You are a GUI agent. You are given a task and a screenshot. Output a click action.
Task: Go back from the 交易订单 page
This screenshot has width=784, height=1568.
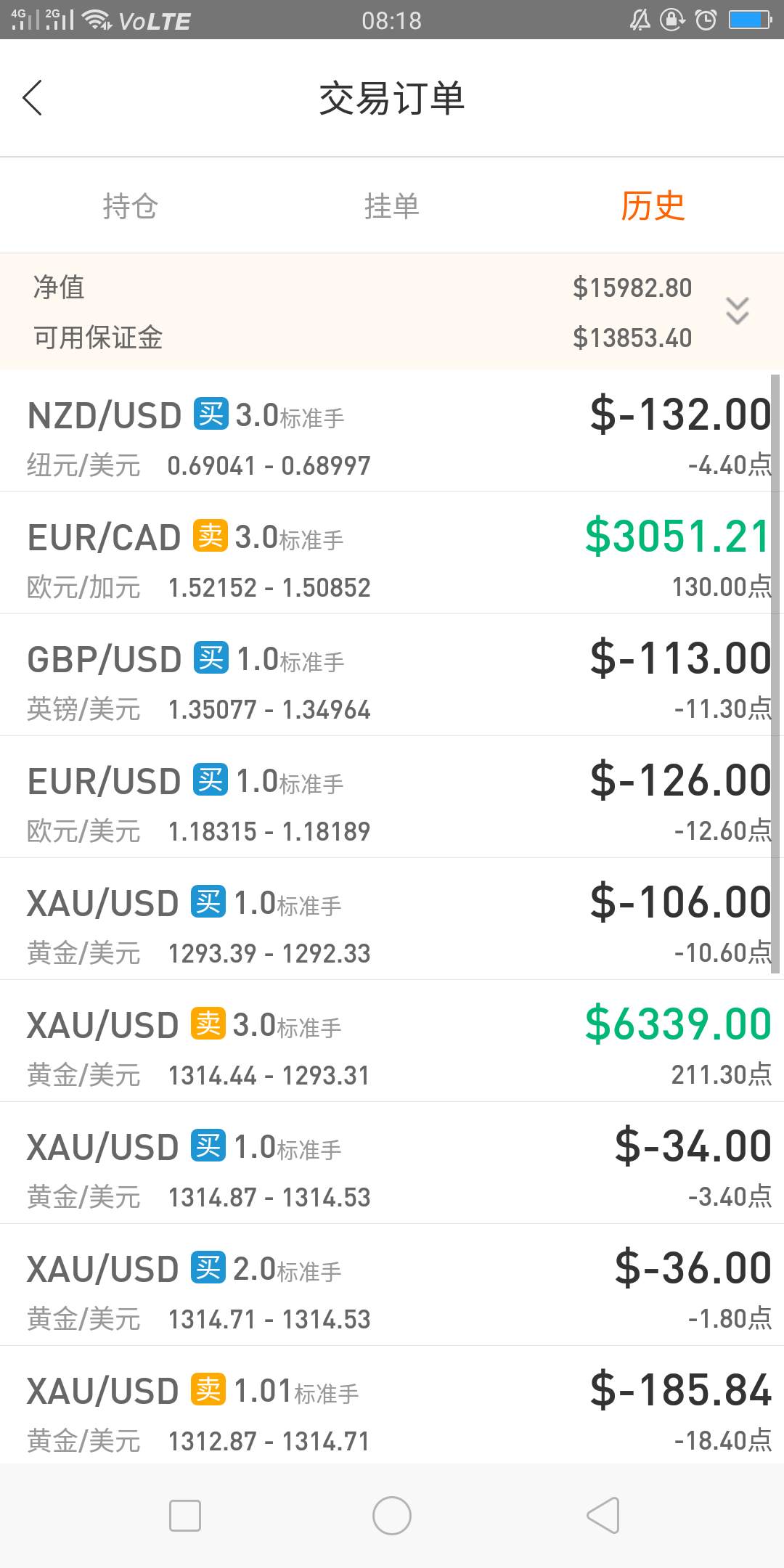(33, 97)
